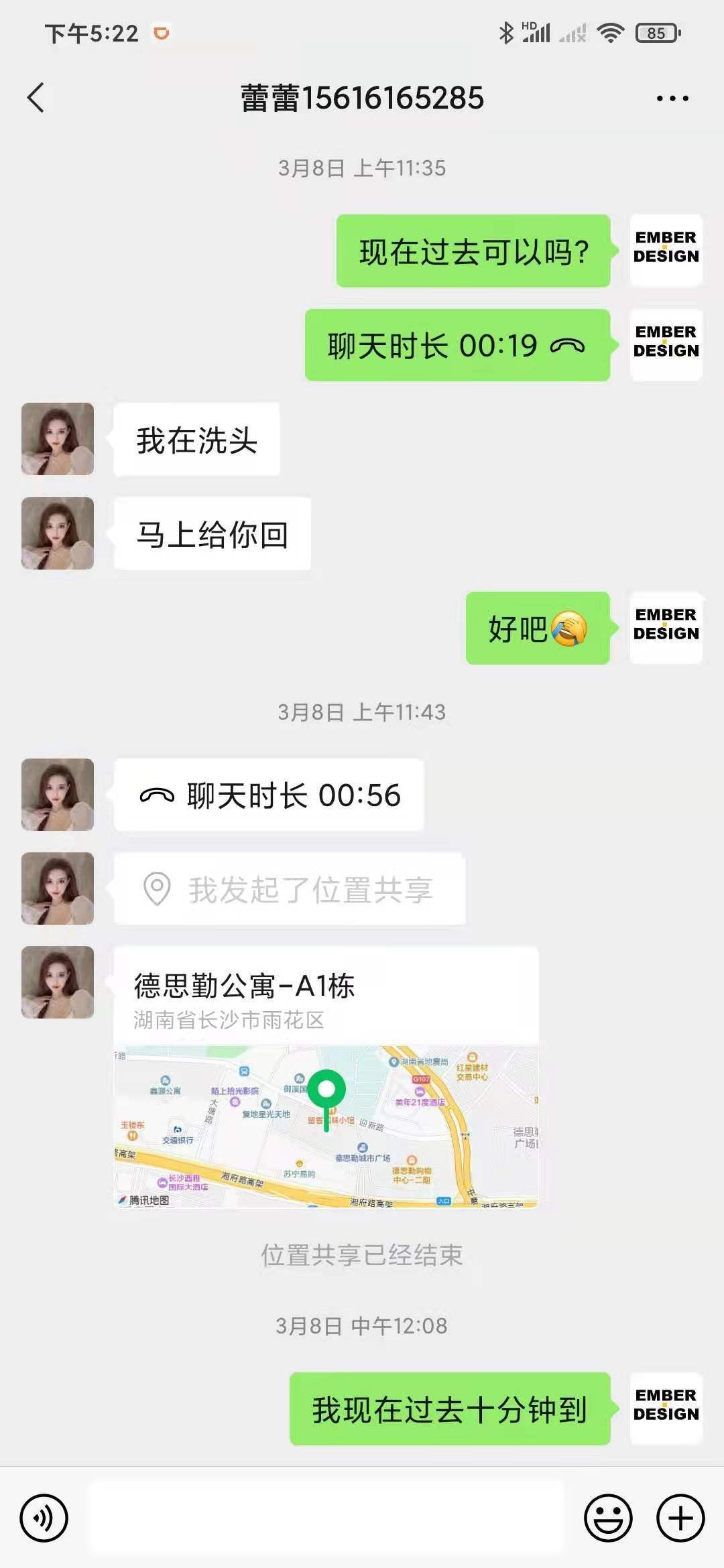Open the three-dot chat options menu
This screenshot has height=1568, width=724.
pos(672,99)
